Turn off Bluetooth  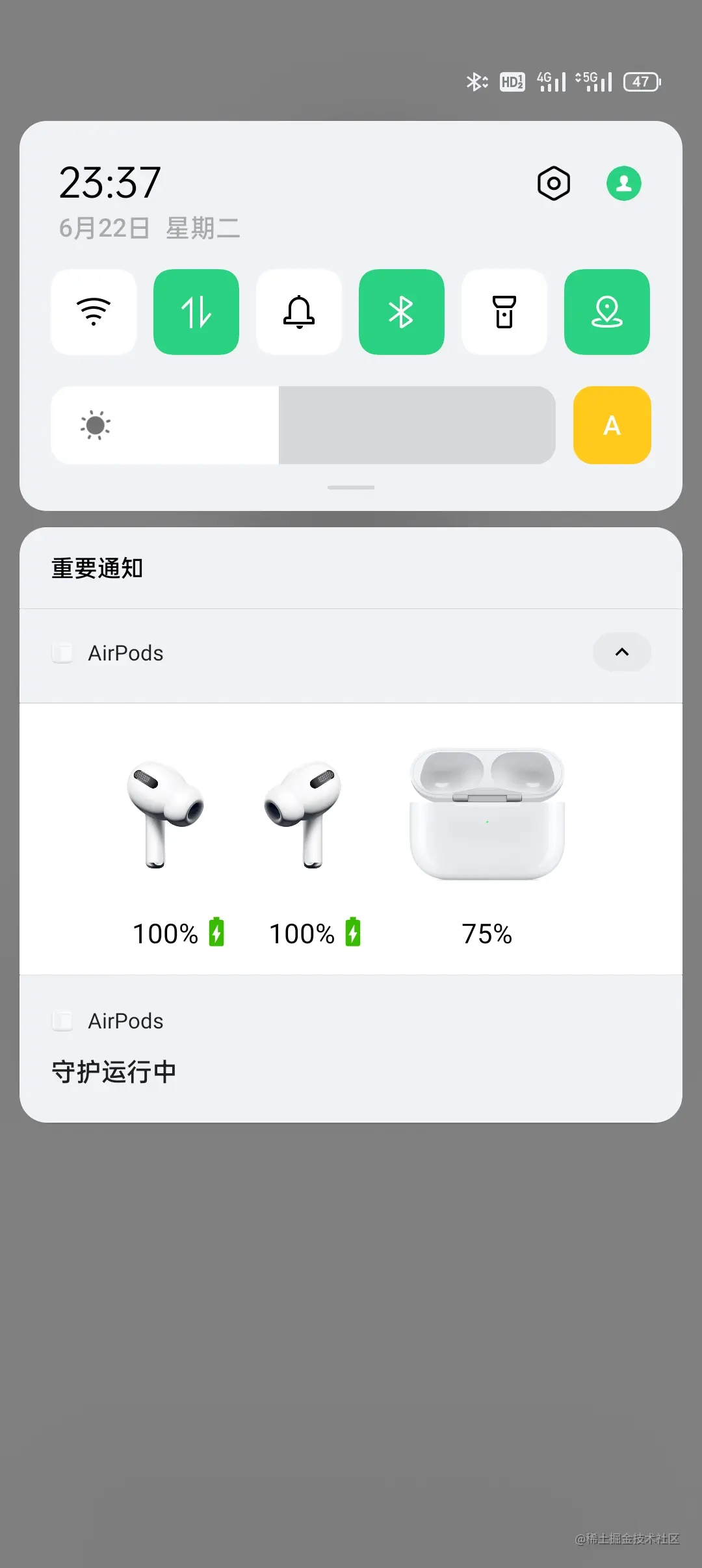pos(402,312)
